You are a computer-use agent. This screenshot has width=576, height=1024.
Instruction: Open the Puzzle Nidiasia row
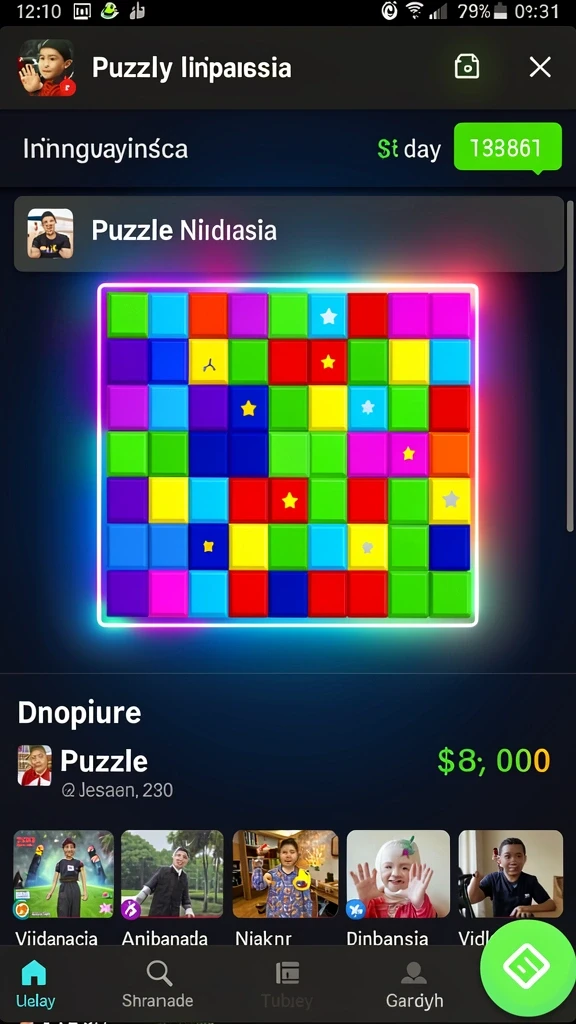point(289,233)
